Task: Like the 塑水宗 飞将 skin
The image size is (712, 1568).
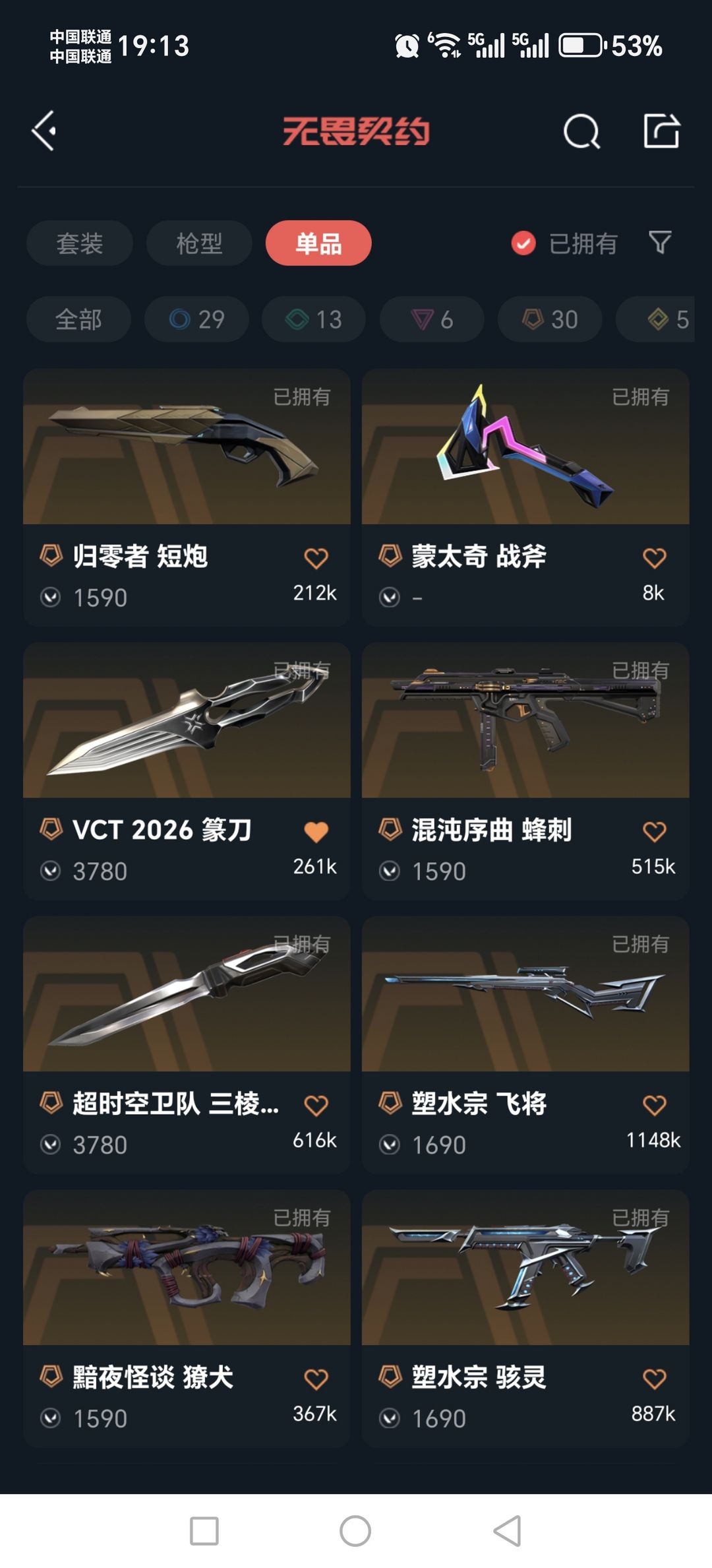Action: click(x=654, y=1105)
